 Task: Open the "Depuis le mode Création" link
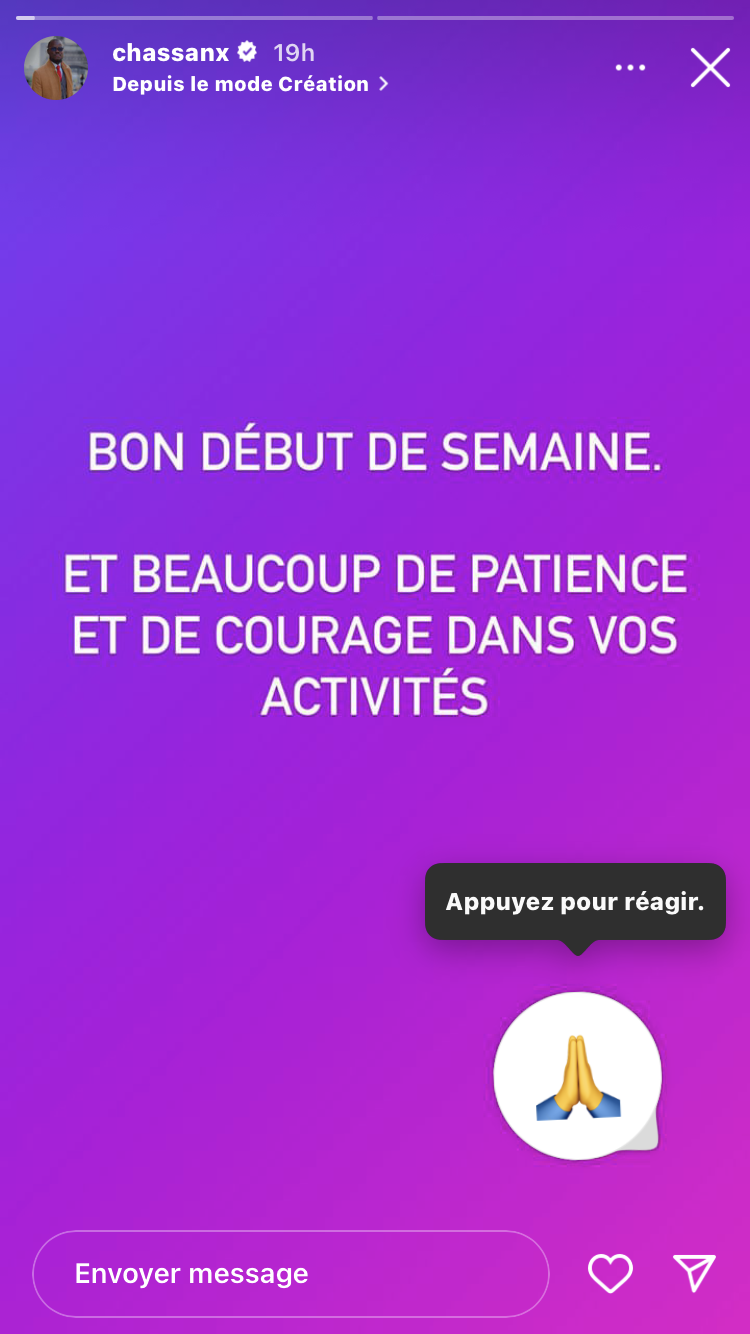pyautogui.click(x=250, y=85)
